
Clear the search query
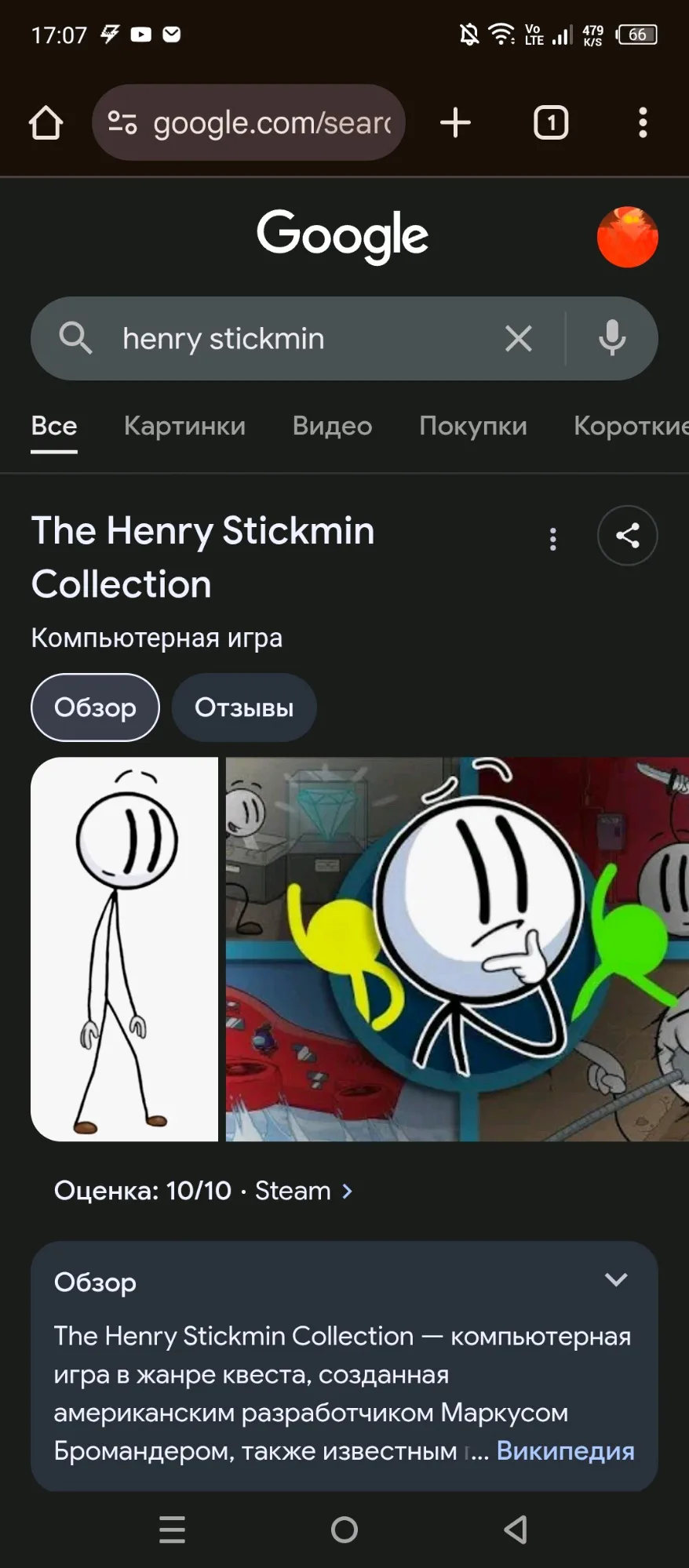click(x=518, y=339)
